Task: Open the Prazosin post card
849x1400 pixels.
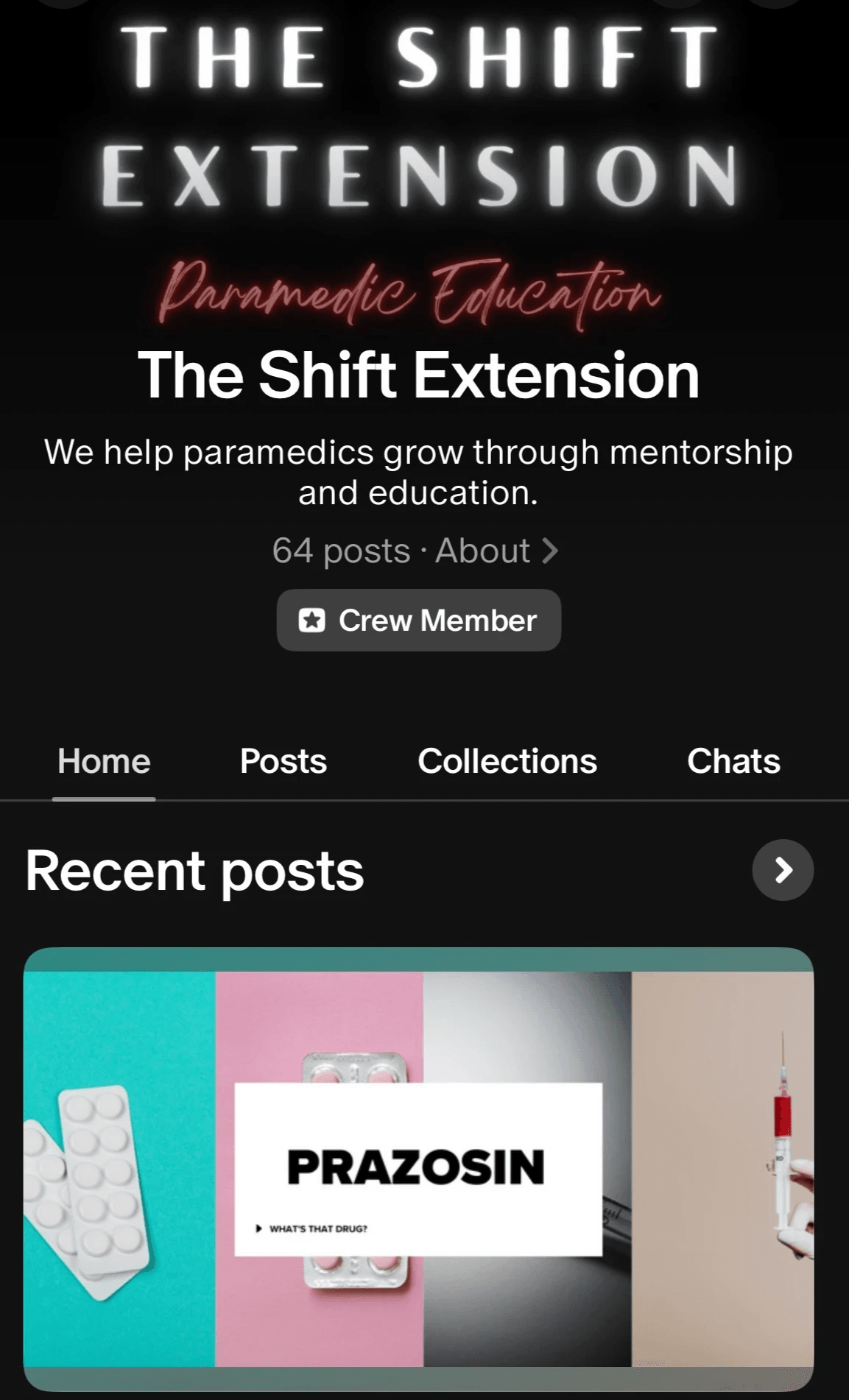Action: point(418,1168)
